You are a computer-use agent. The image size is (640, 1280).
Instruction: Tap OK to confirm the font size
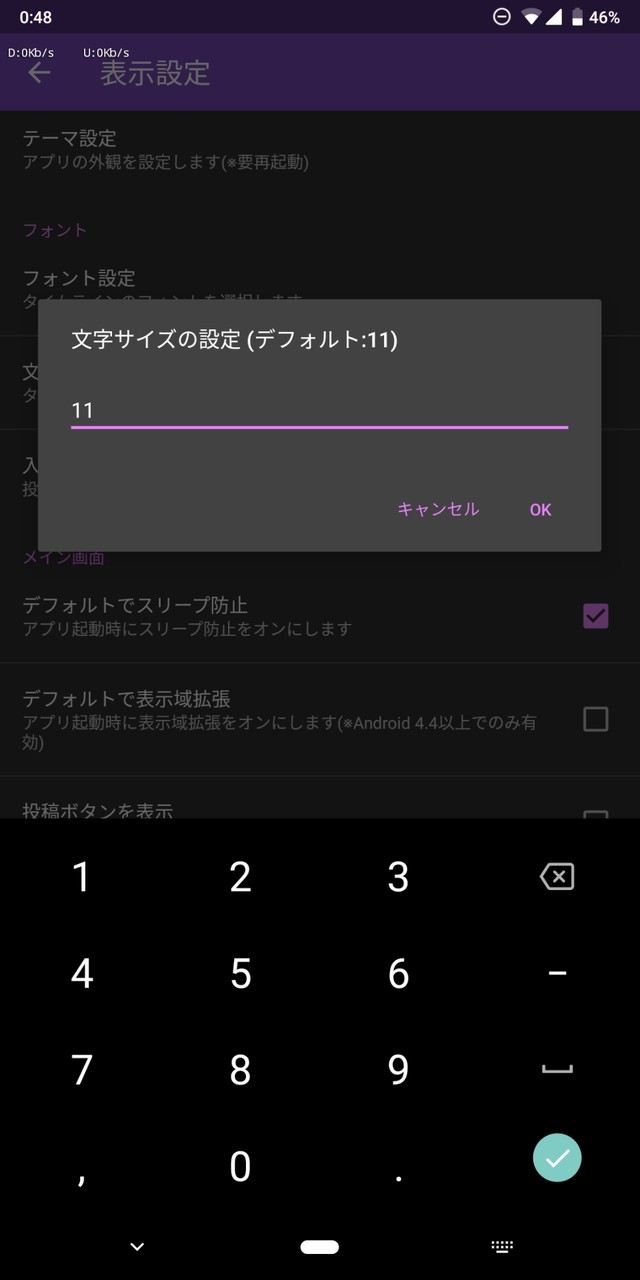click(540, 510)
